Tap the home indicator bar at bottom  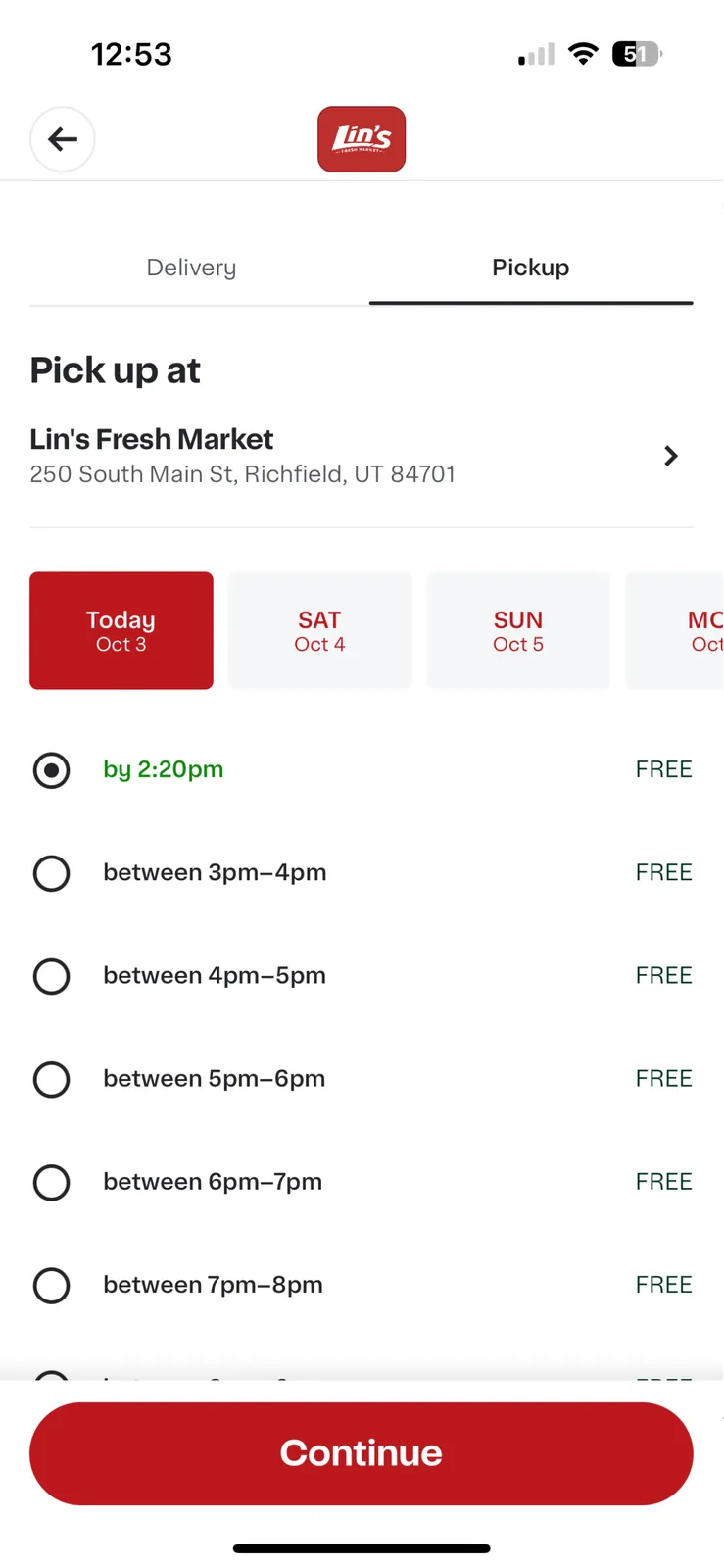pos(361,1547)
